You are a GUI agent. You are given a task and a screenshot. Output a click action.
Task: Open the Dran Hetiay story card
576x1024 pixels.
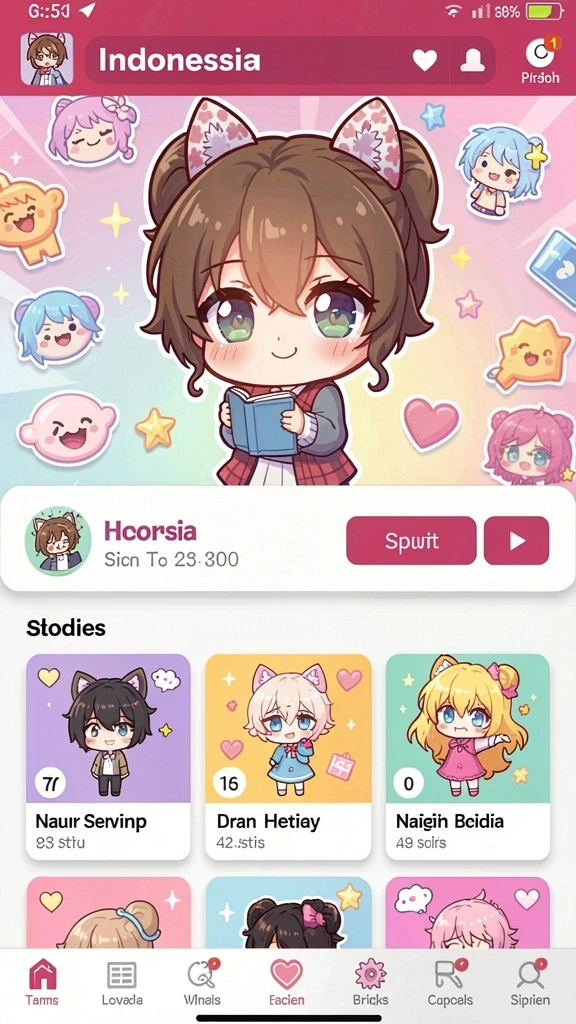[x=288, y=757]
